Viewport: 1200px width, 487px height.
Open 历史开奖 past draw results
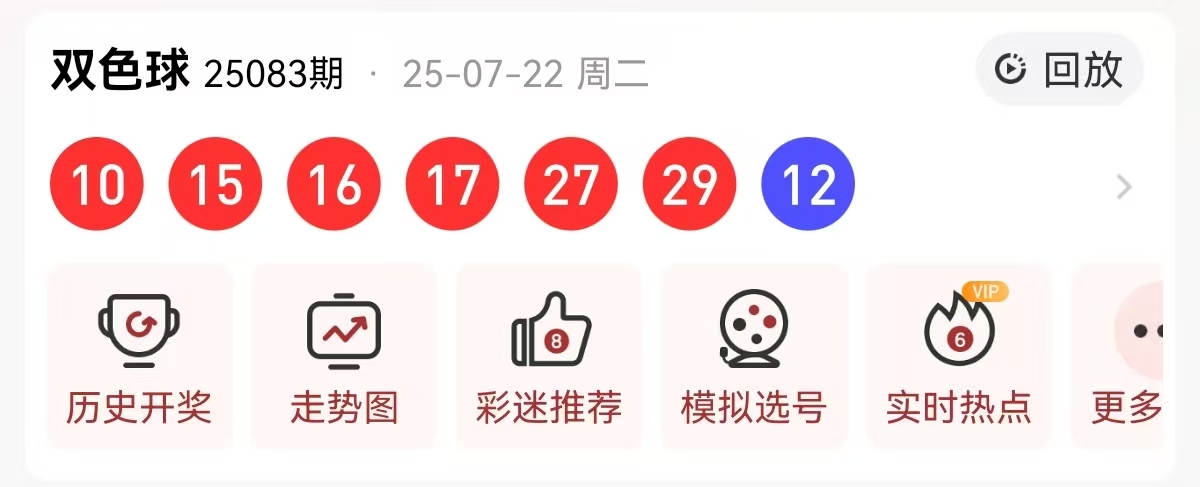pyautogui.click(x=139, y=356)
